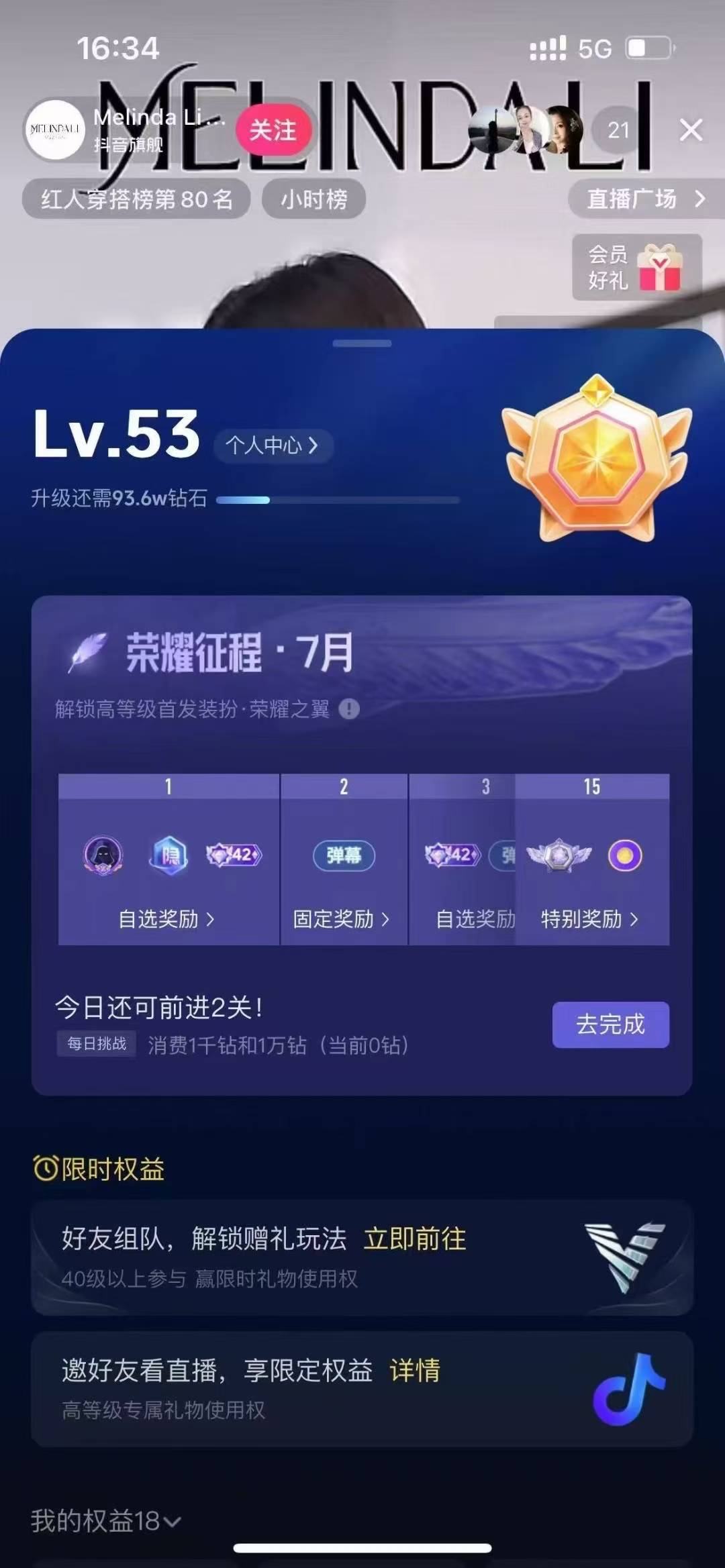Image resolution: width=725 pixels, height=1568 pixels.
Task: Open 个人中心
Action: (x=272, y=446)
